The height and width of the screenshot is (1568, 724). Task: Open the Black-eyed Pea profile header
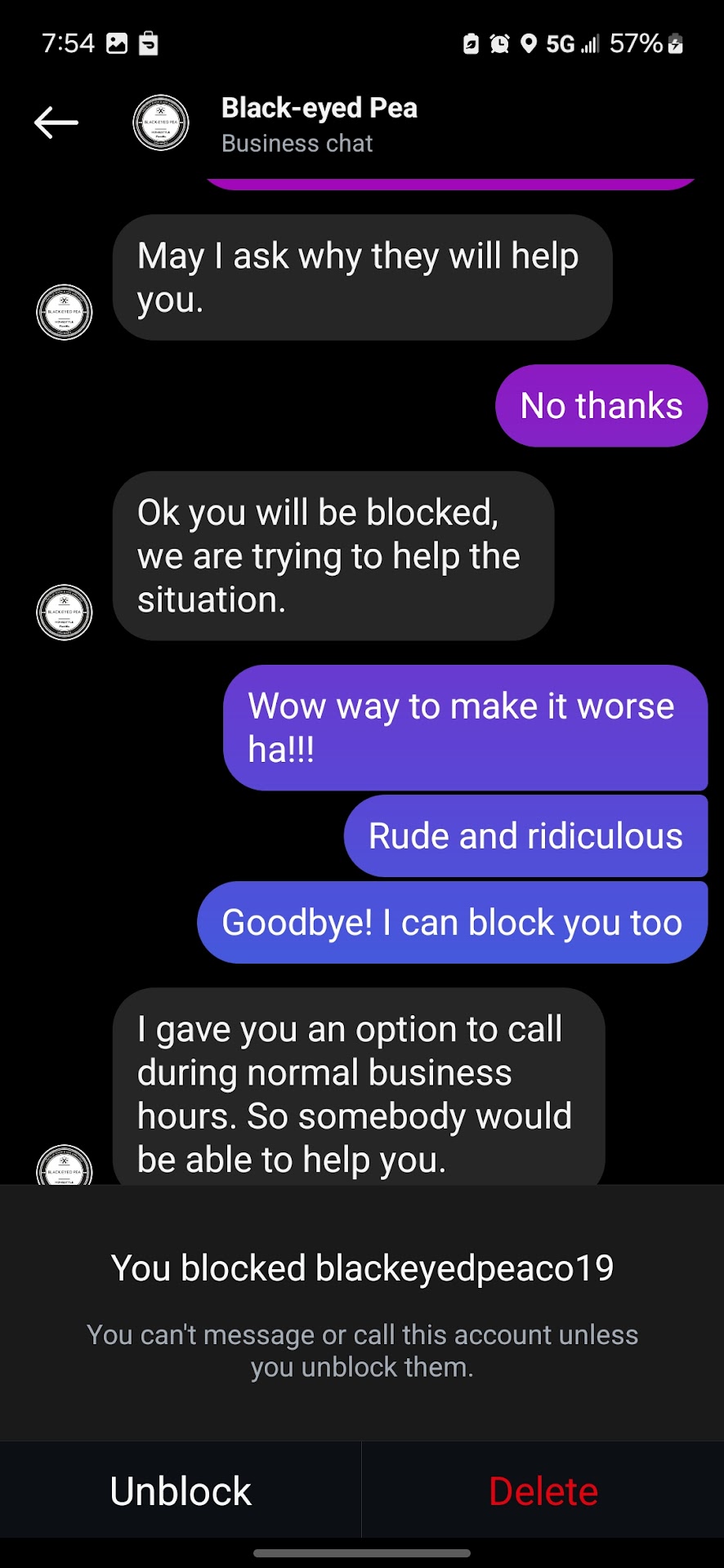click(319, 124)
